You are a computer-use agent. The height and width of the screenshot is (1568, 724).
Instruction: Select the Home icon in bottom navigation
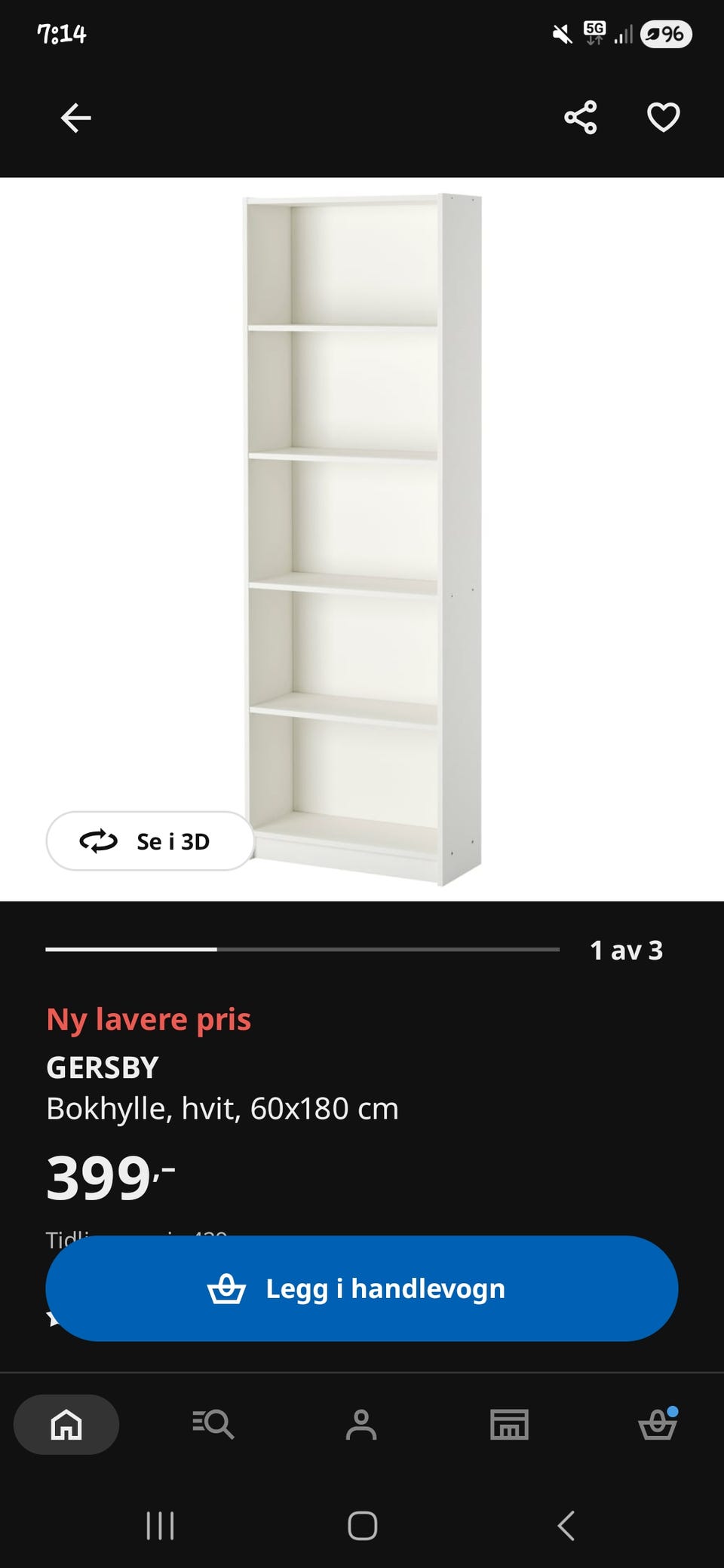click(65, 1425)
